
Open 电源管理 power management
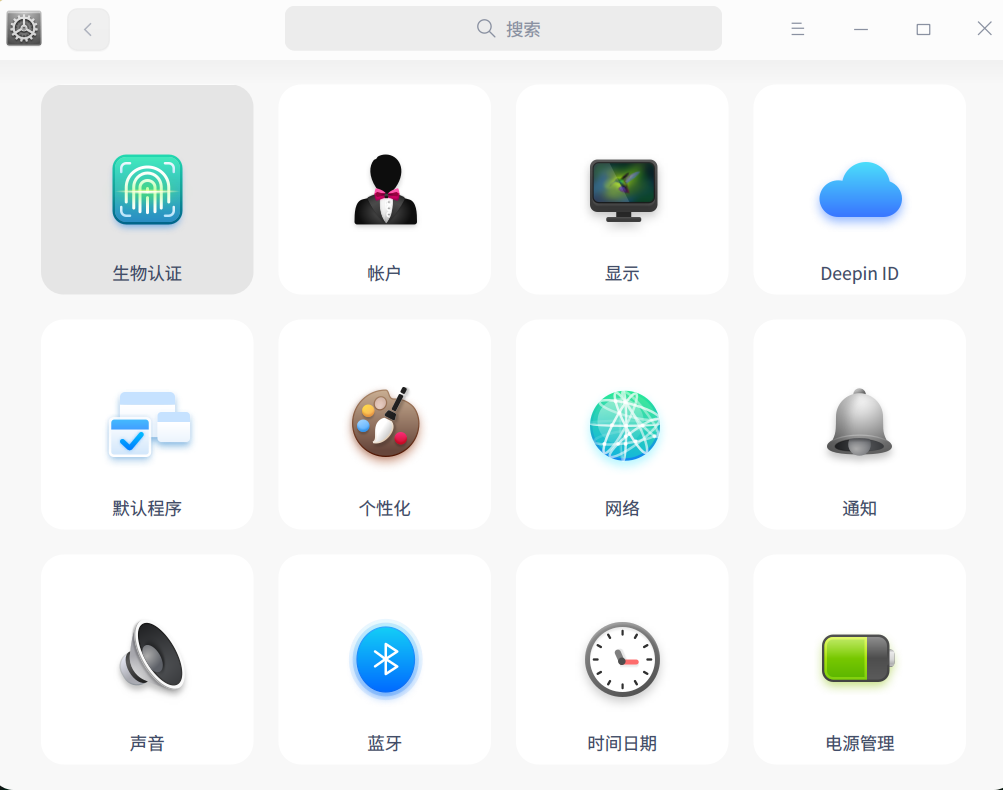pyautogui.click(x=860, y=660)
